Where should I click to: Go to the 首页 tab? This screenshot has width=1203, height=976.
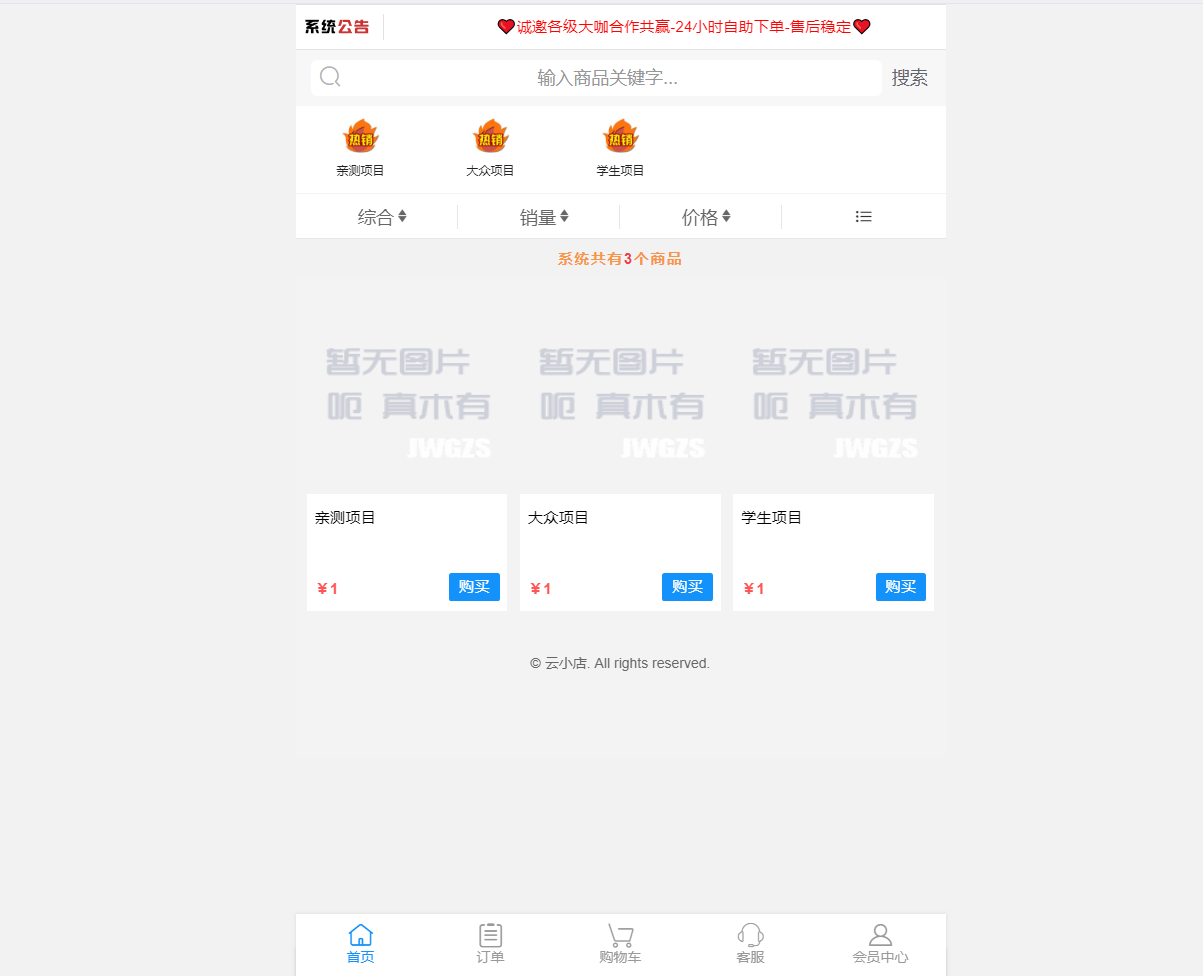[360, 944]
